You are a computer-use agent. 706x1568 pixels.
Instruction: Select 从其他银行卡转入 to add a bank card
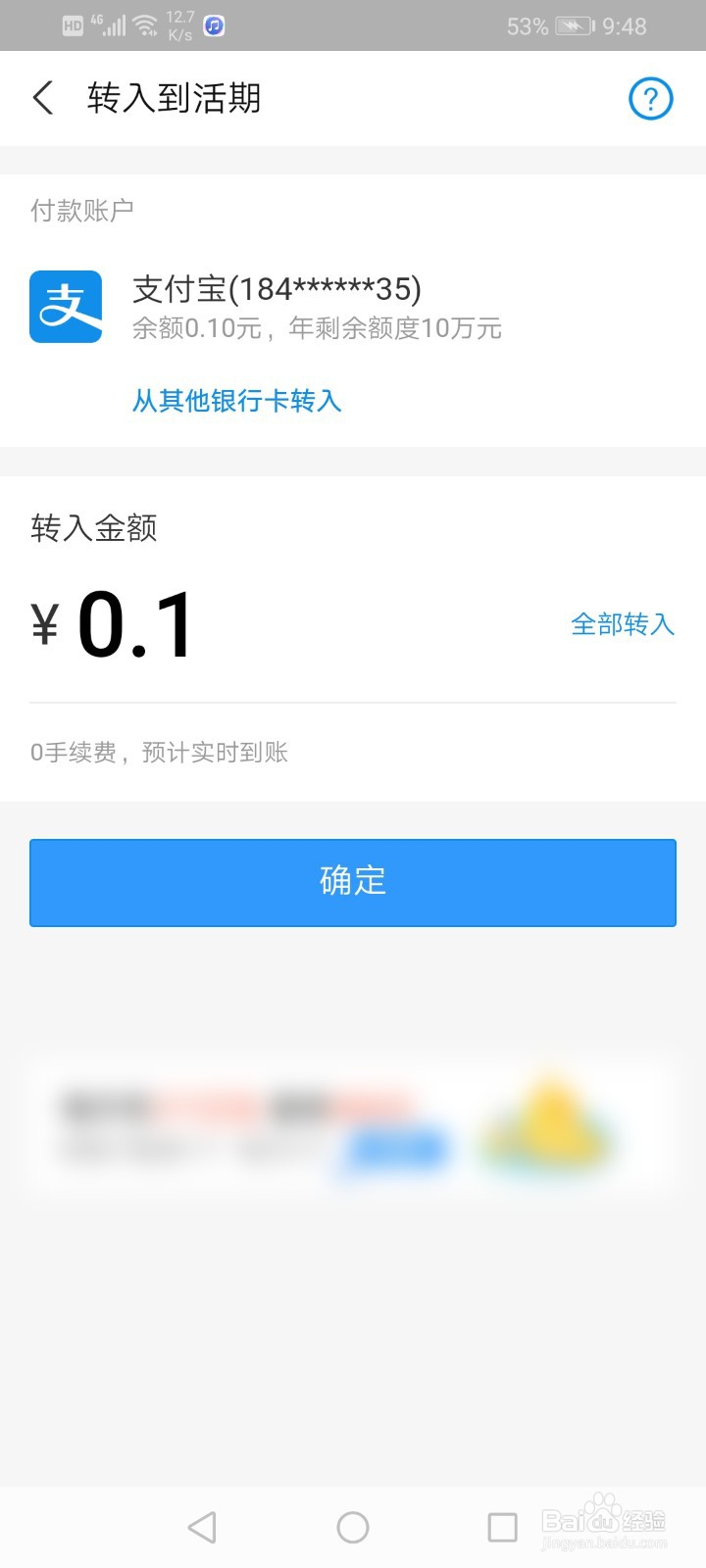(235, 401)
